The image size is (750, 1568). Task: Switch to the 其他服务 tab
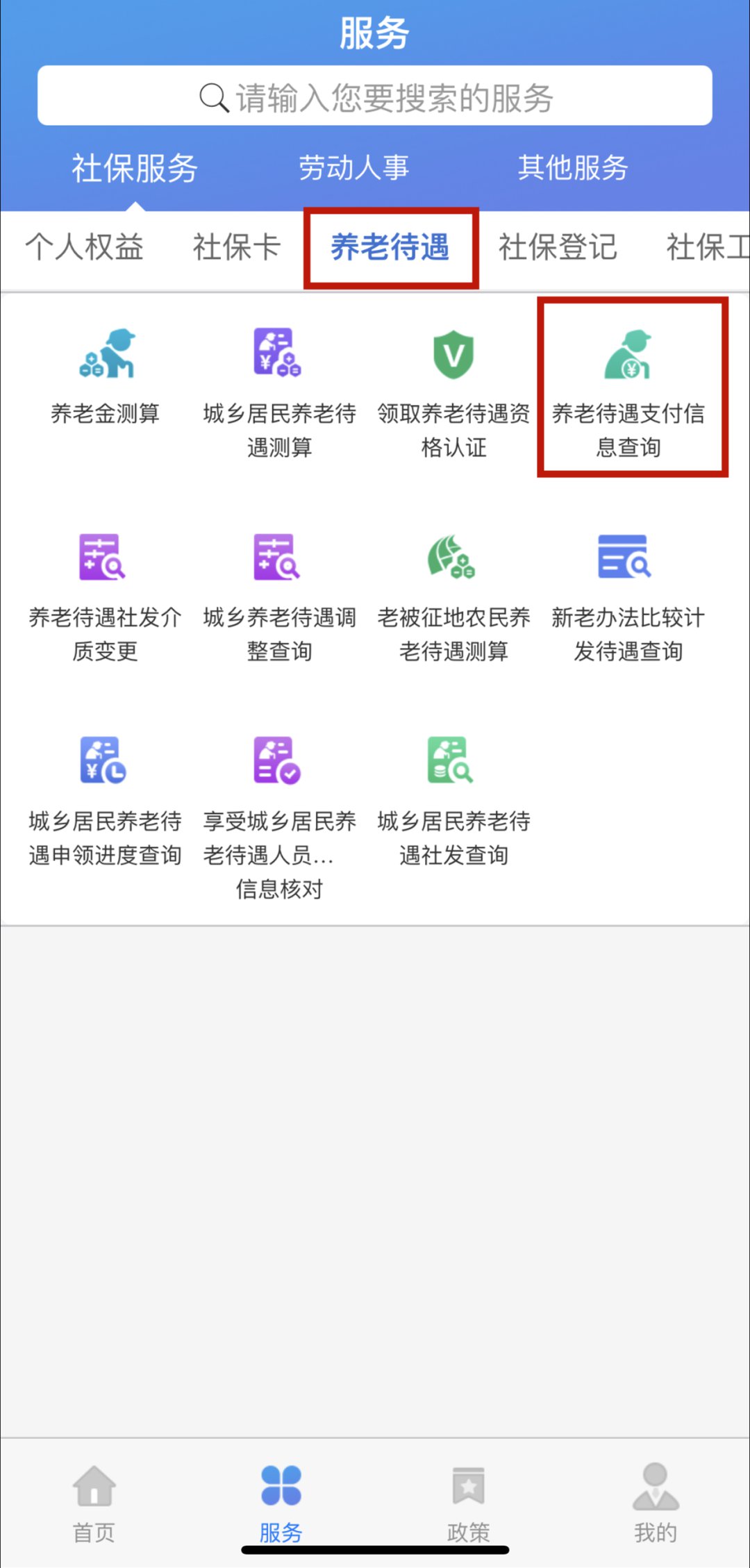pyautogui.click(x=572, y=168)
